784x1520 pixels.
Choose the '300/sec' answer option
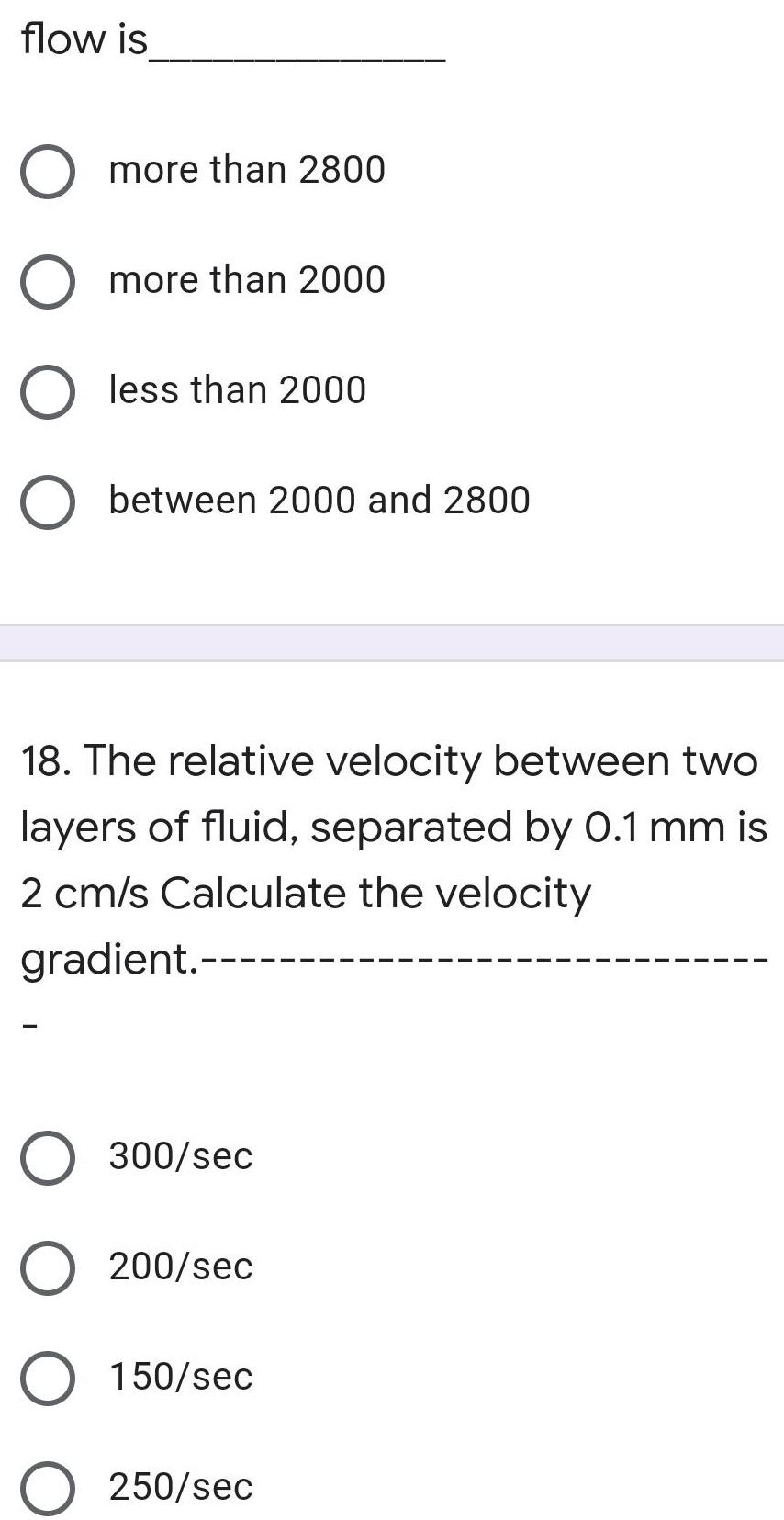pyautogui.click(x=48, y=1157)
